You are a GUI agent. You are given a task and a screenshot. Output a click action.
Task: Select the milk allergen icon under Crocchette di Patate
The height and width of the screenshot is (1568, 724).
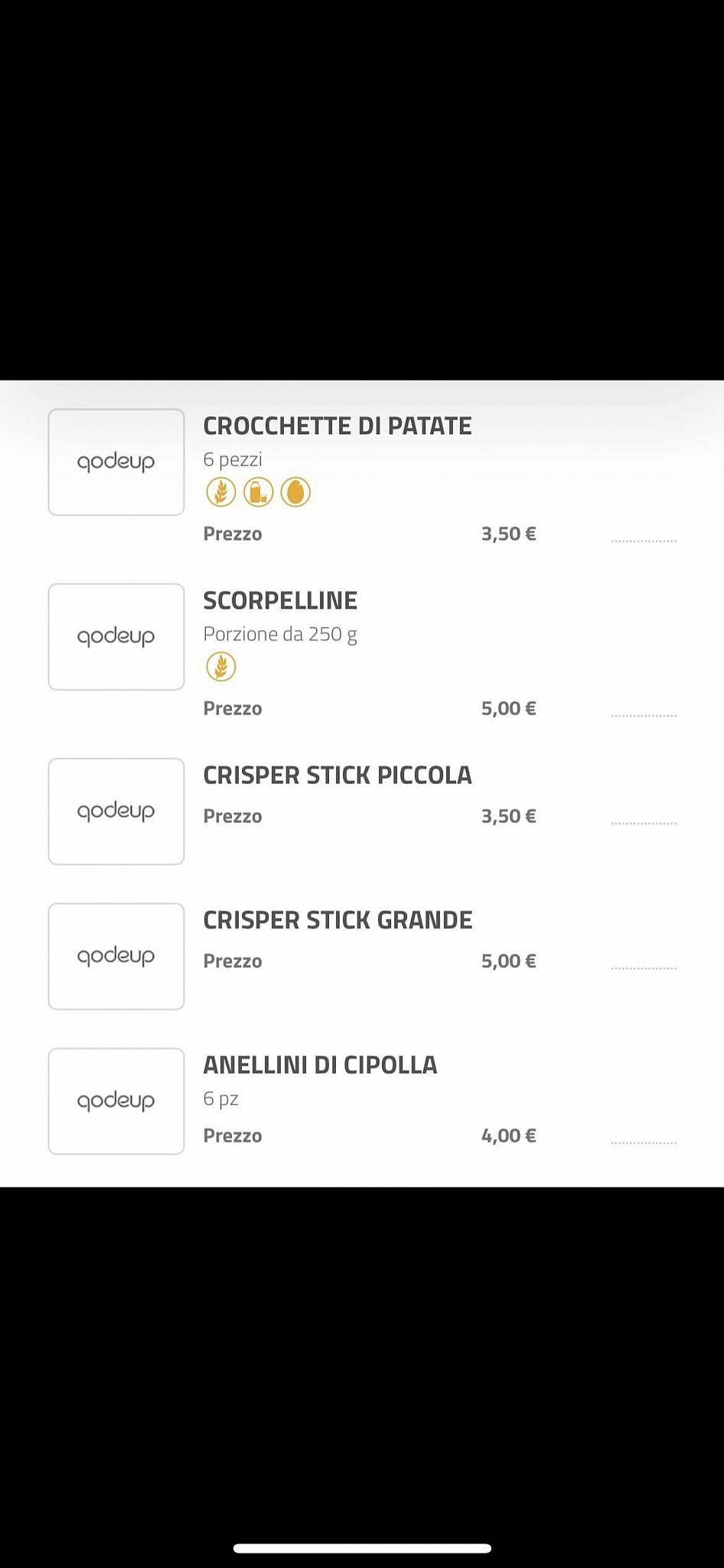pos(258,492)
